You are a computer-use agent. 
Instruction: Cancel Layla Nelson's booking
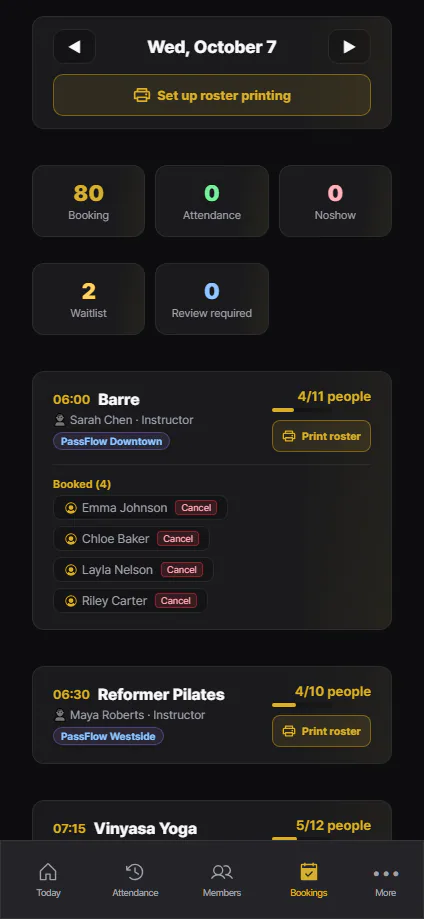point(182,570)
